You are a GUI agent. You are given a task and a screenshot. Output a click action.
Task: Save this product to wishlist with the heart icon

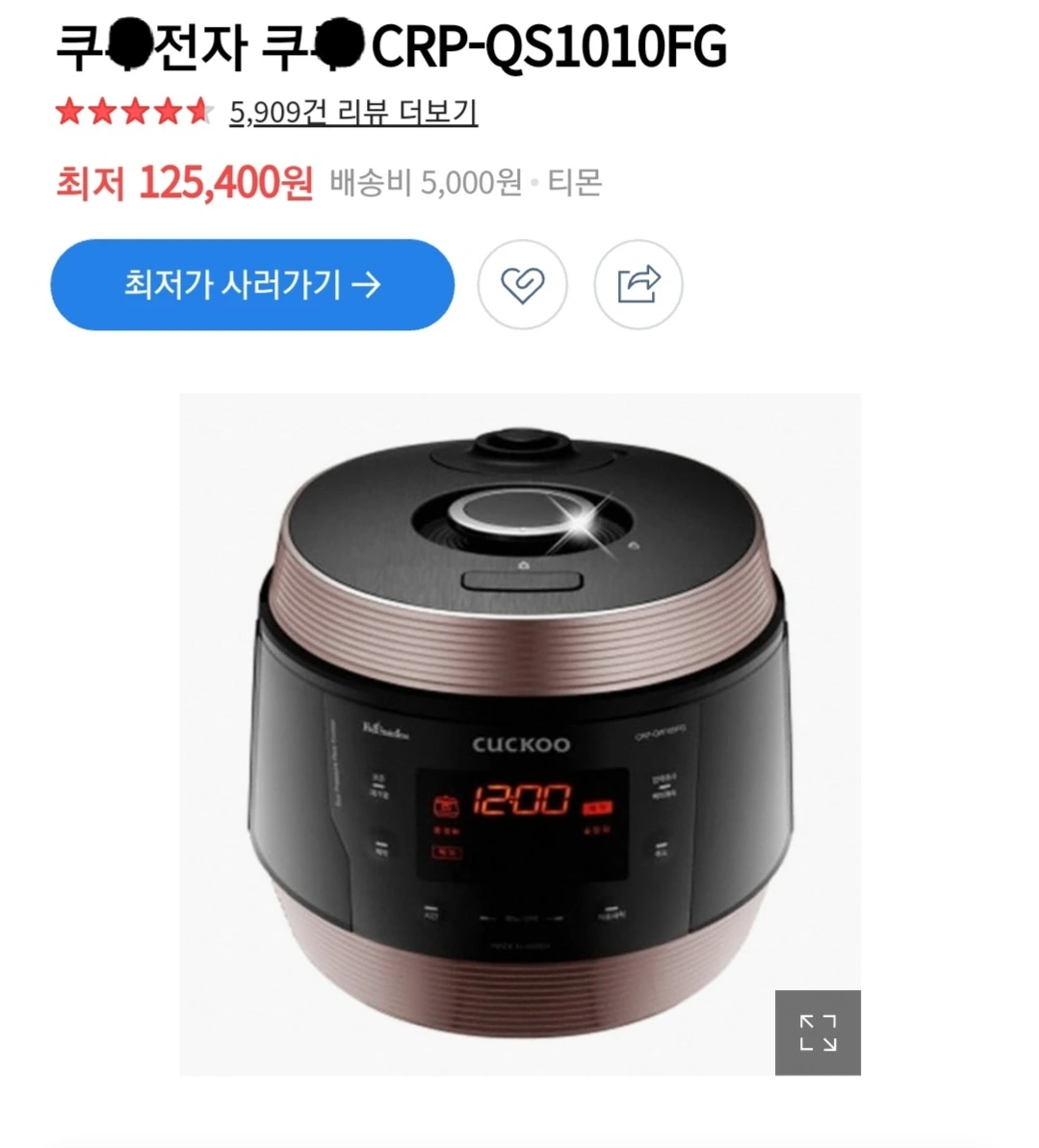tap(523, 285)
